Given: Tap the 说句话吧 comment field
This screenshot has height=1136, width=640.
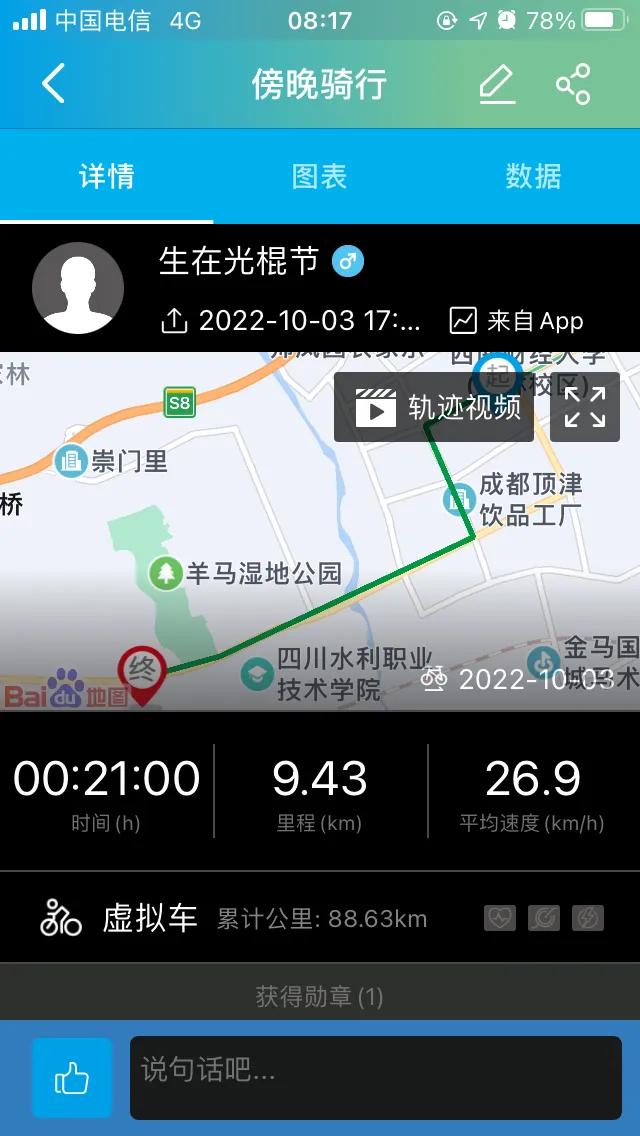Looking at the screenshot, I should (x=376, y=1077).
